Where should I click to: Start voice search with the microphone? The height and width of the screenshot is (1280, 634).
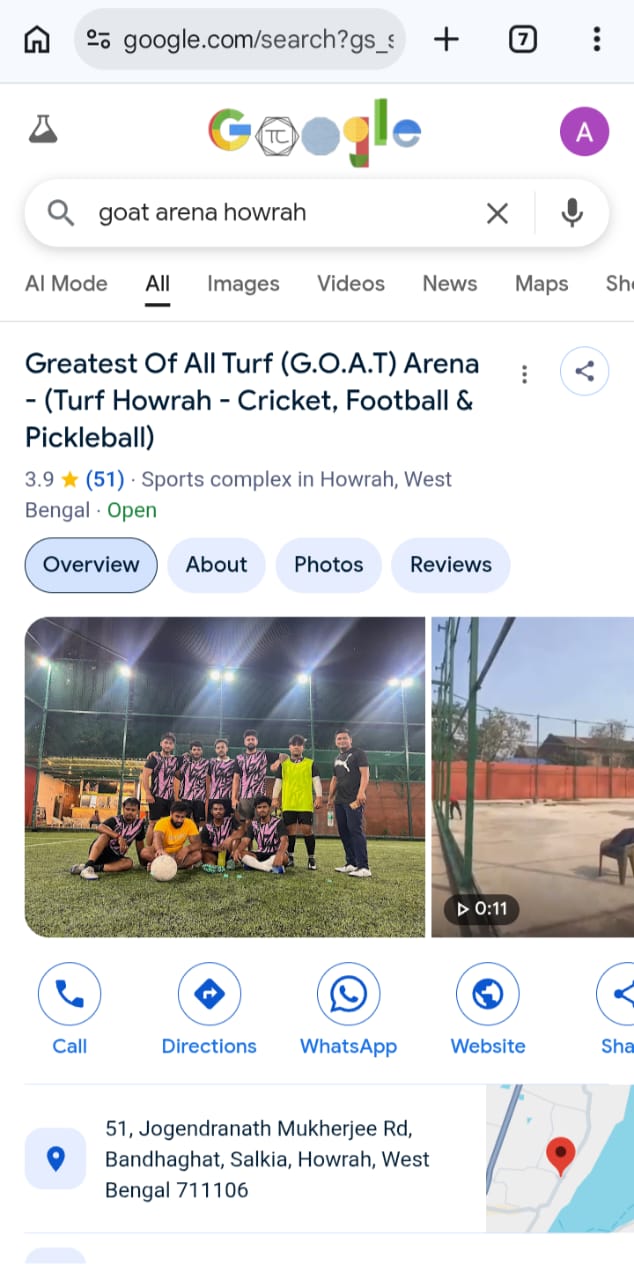click(571, 213)
